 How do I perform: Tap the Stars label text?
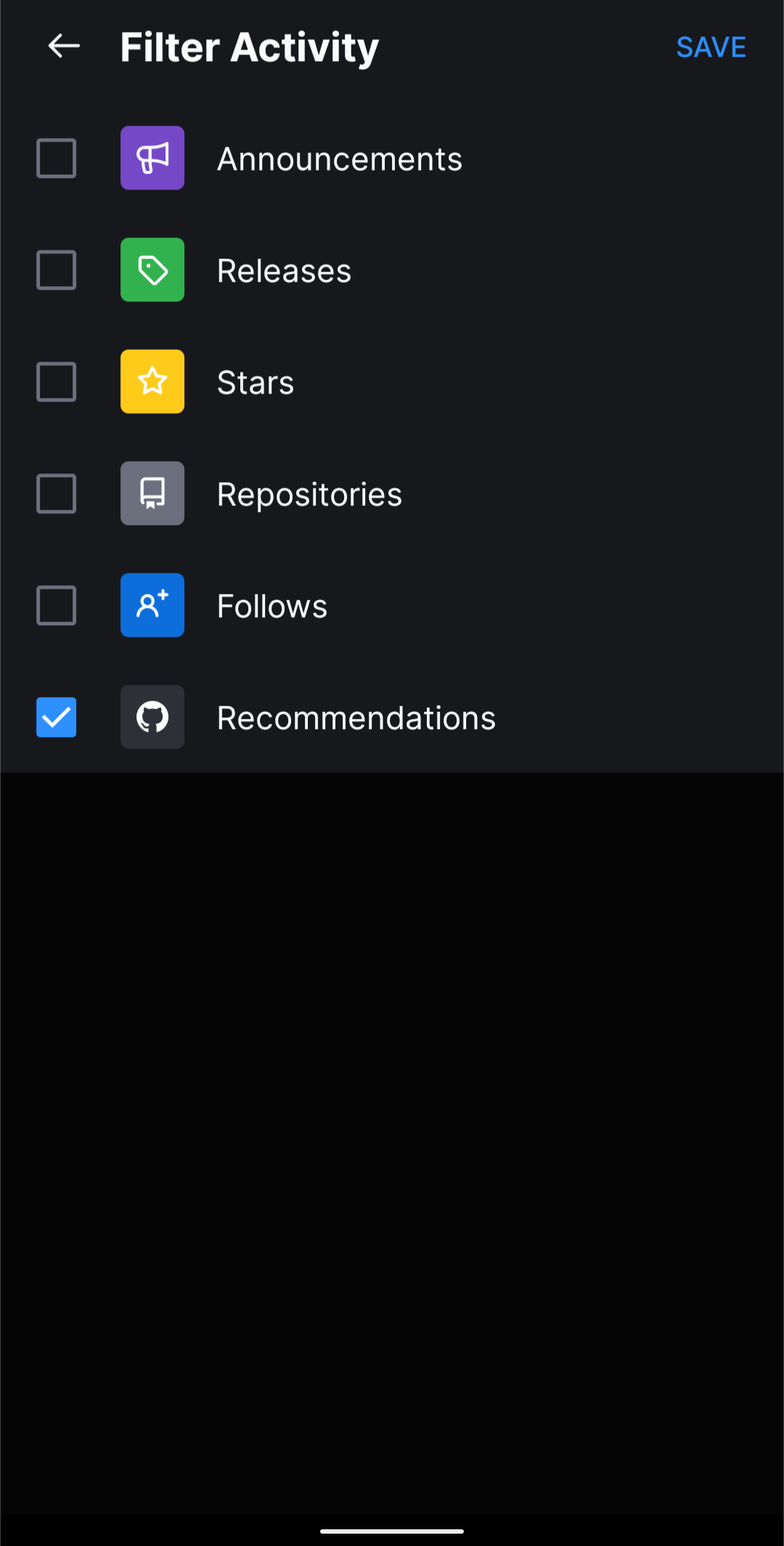pyautogui.click(x=255, y=381)
